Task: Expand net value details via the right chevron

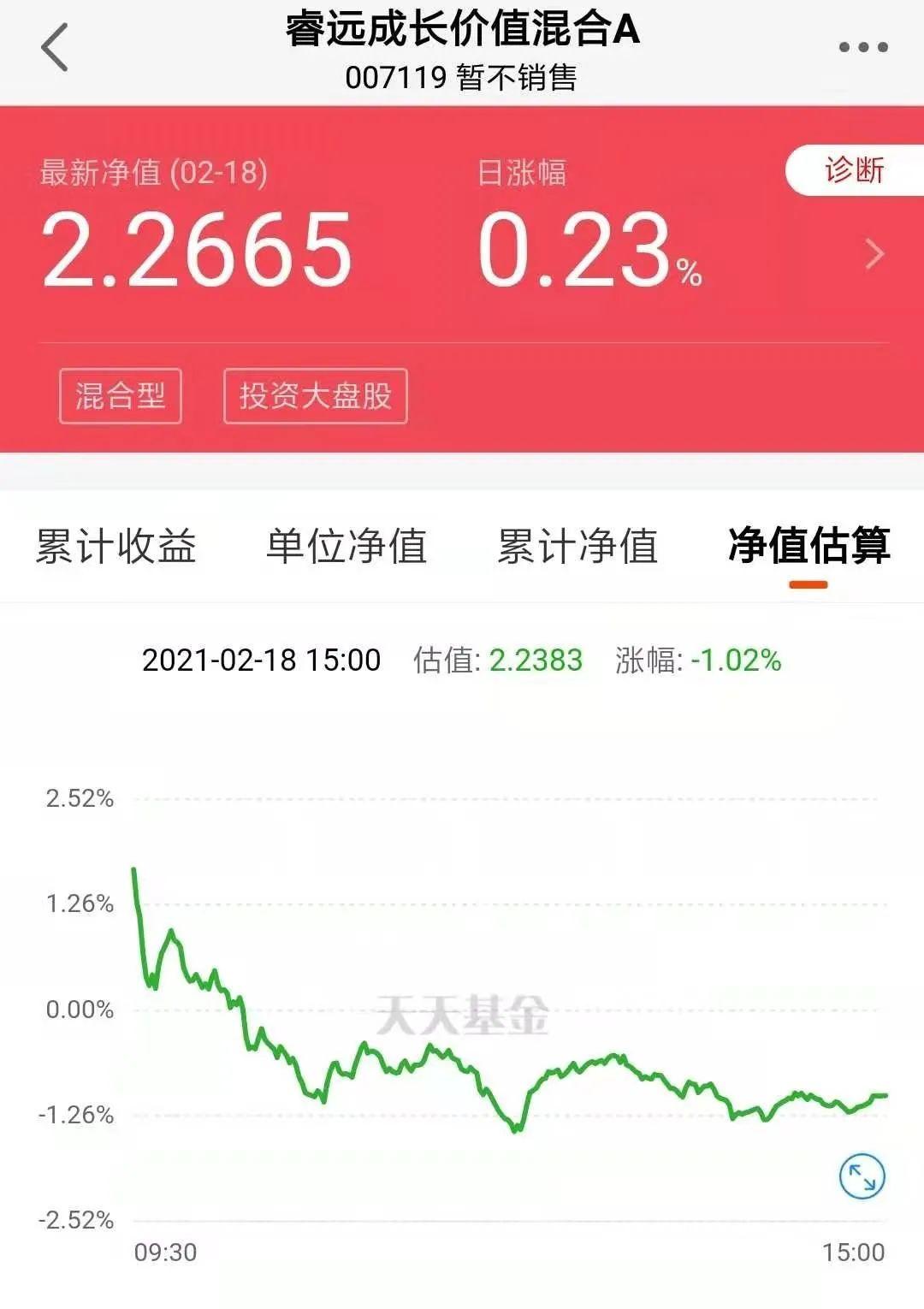Action: point(874,254)
